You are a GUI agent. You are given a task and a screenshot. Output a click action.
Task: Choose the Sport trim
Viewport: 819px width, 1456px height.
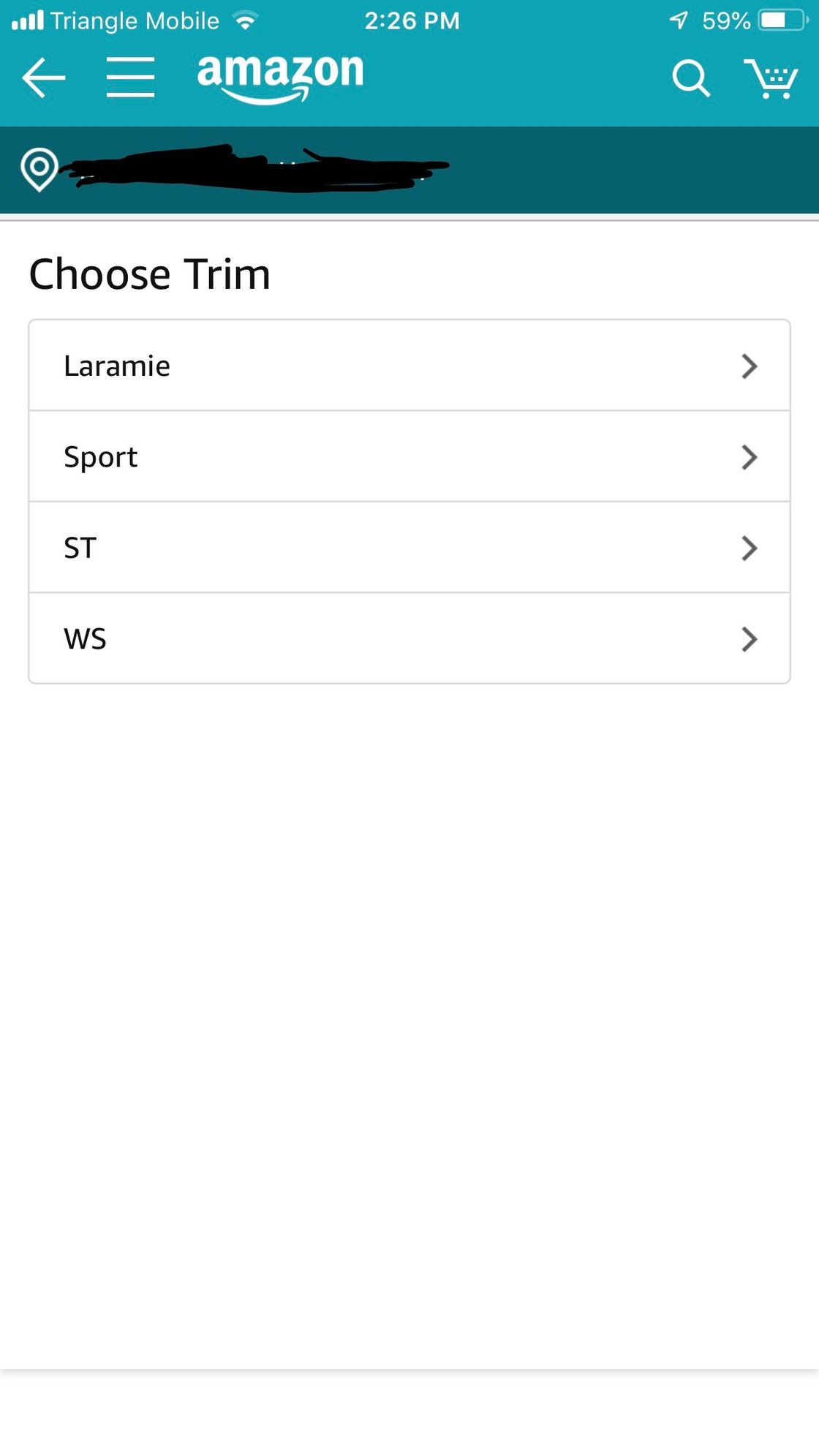pos(409,457)
